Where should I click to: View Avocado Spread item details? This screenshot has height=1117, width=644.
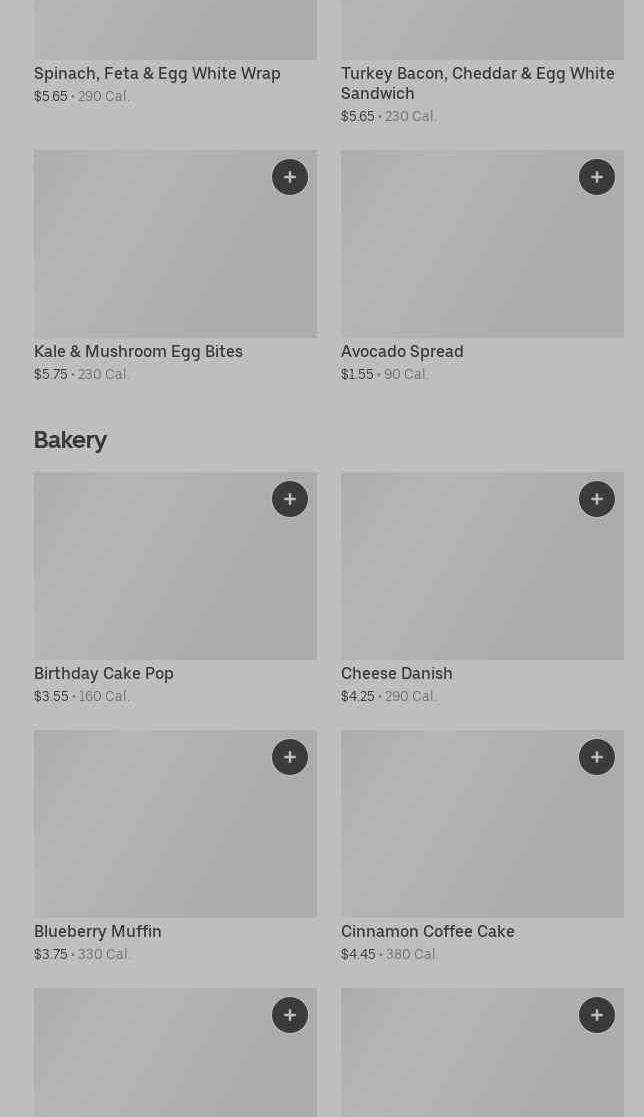tap(482, 266)
